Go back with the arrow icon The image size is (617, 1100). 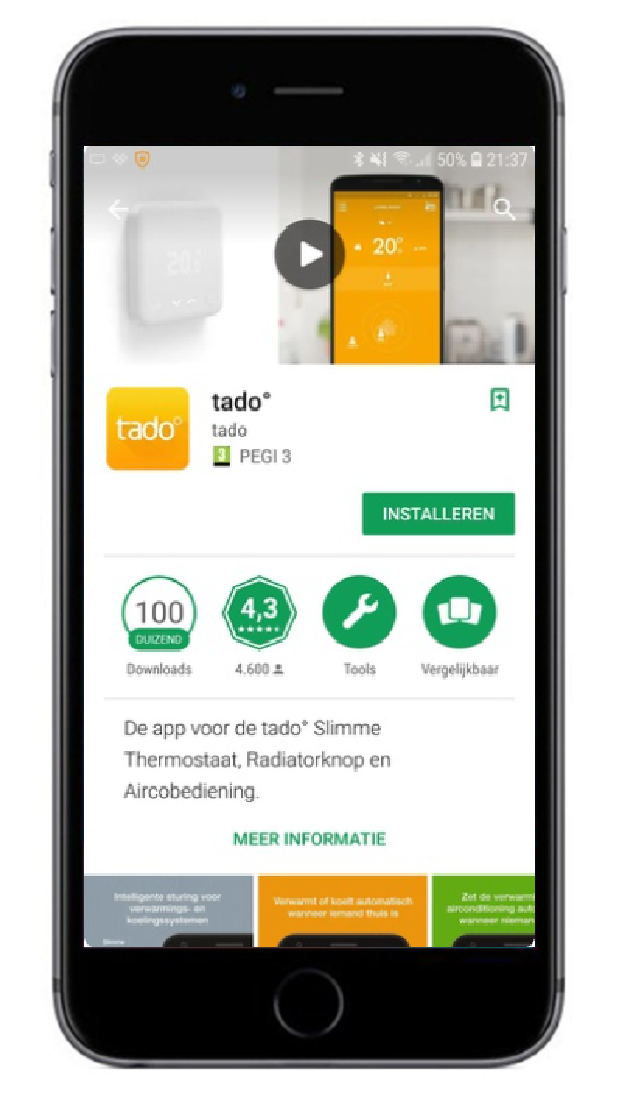[119, 211]
